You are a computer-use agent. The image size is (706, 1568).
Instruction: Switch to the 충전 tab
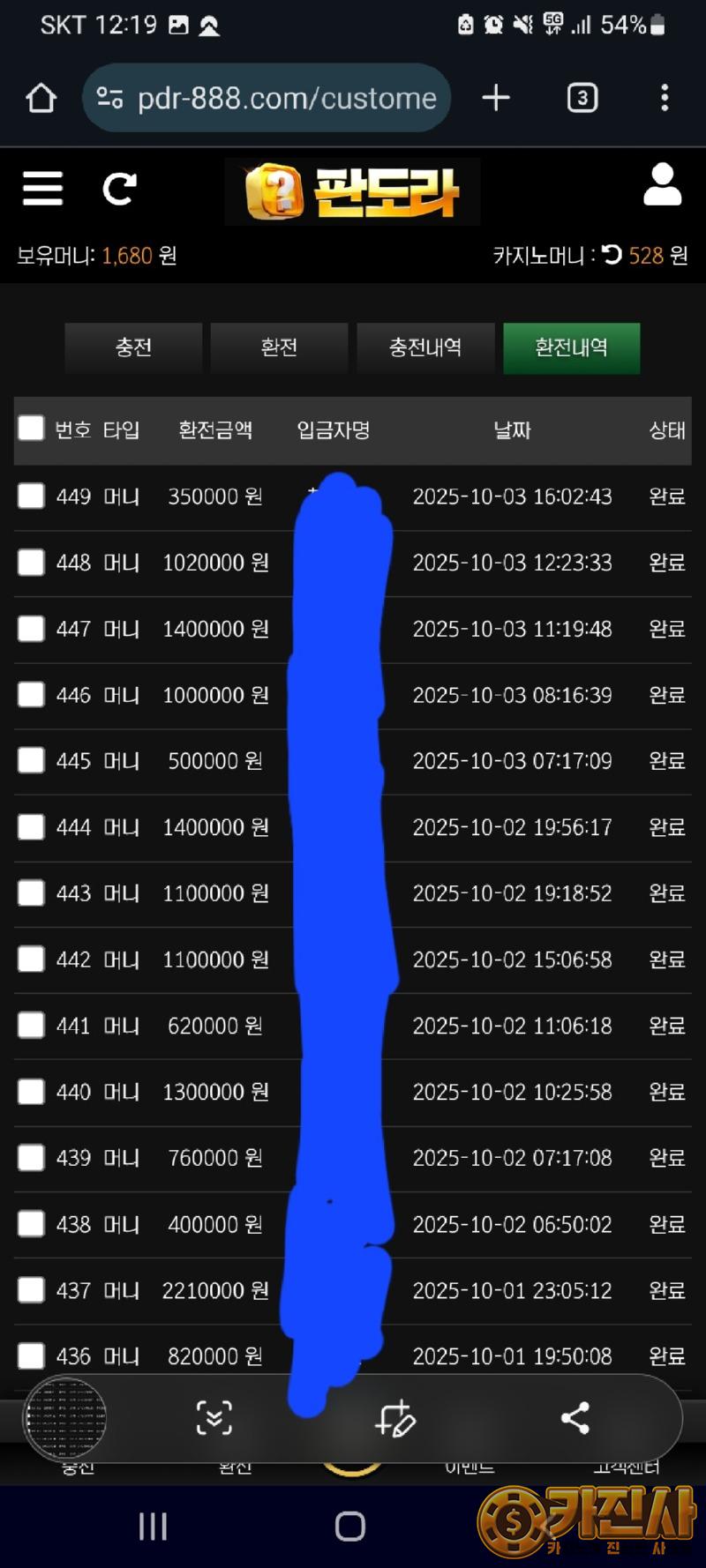coord(133,347)
